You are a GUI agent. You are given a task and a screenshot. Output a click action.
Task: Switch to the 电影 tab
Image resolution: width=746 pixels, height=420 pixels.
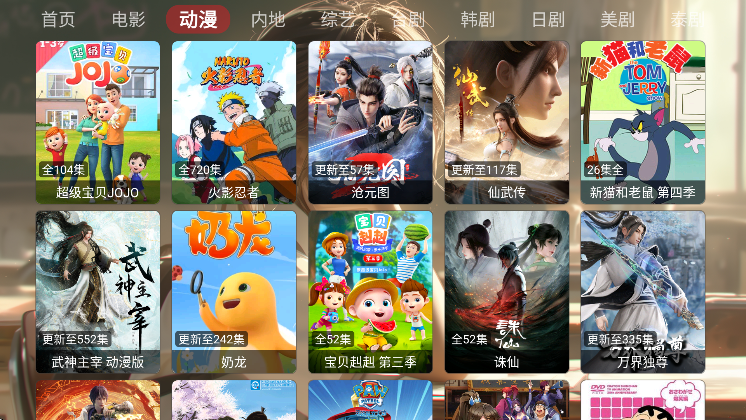pyautogui.click(x=128, y=19)
